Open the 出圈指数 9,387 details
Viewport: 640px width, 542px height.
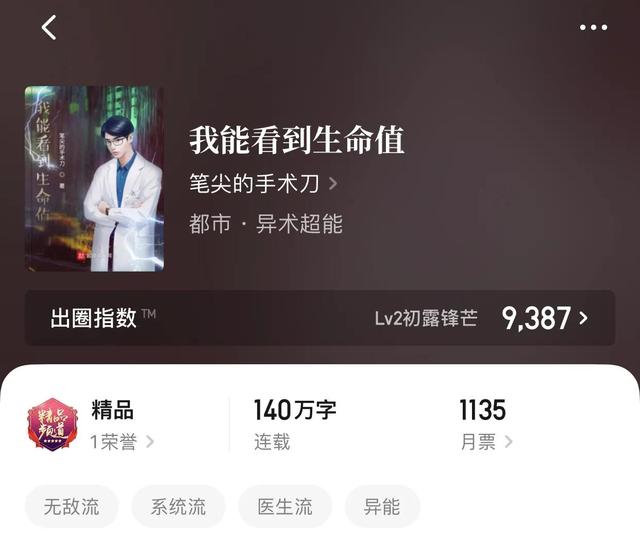click(x=320, y=318)
